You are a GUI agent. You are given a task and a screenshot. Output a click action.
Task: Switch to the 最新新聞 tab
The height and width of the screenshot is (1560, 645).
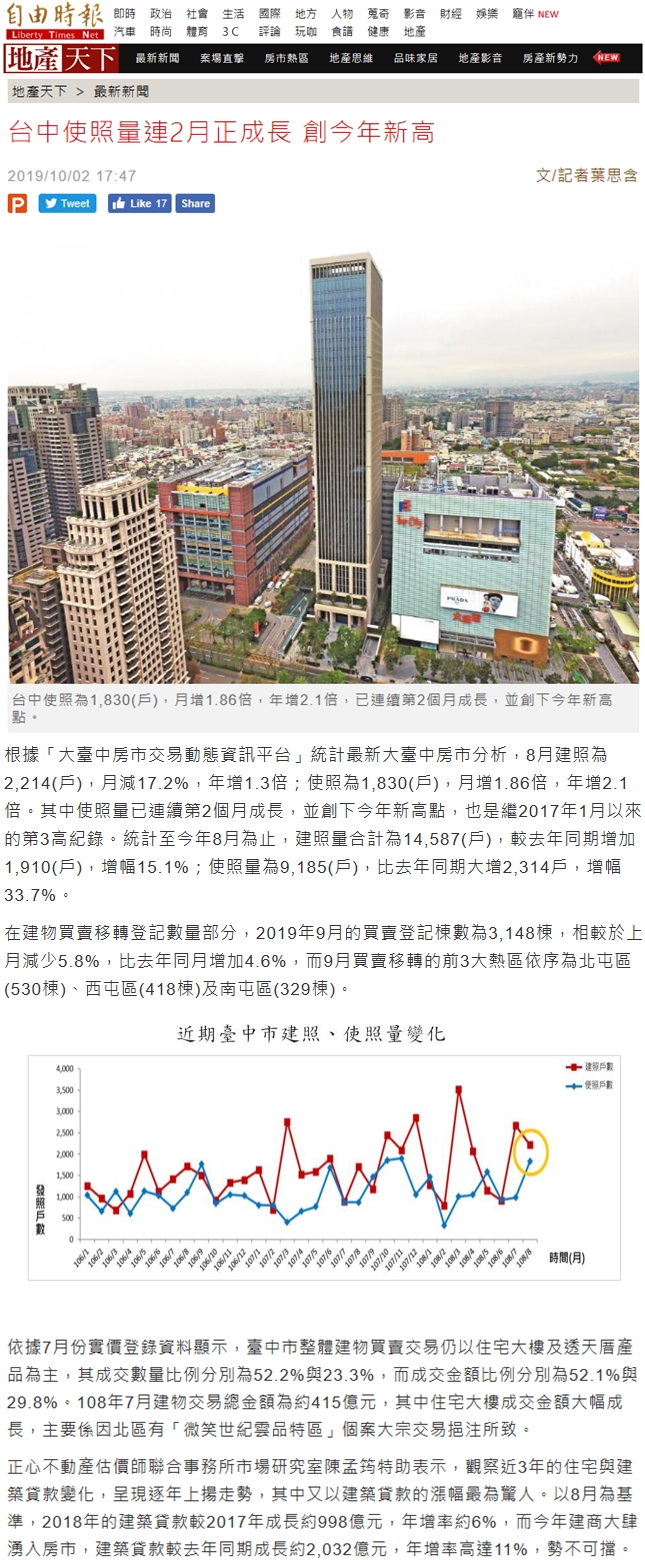click(x=158, y=58)
